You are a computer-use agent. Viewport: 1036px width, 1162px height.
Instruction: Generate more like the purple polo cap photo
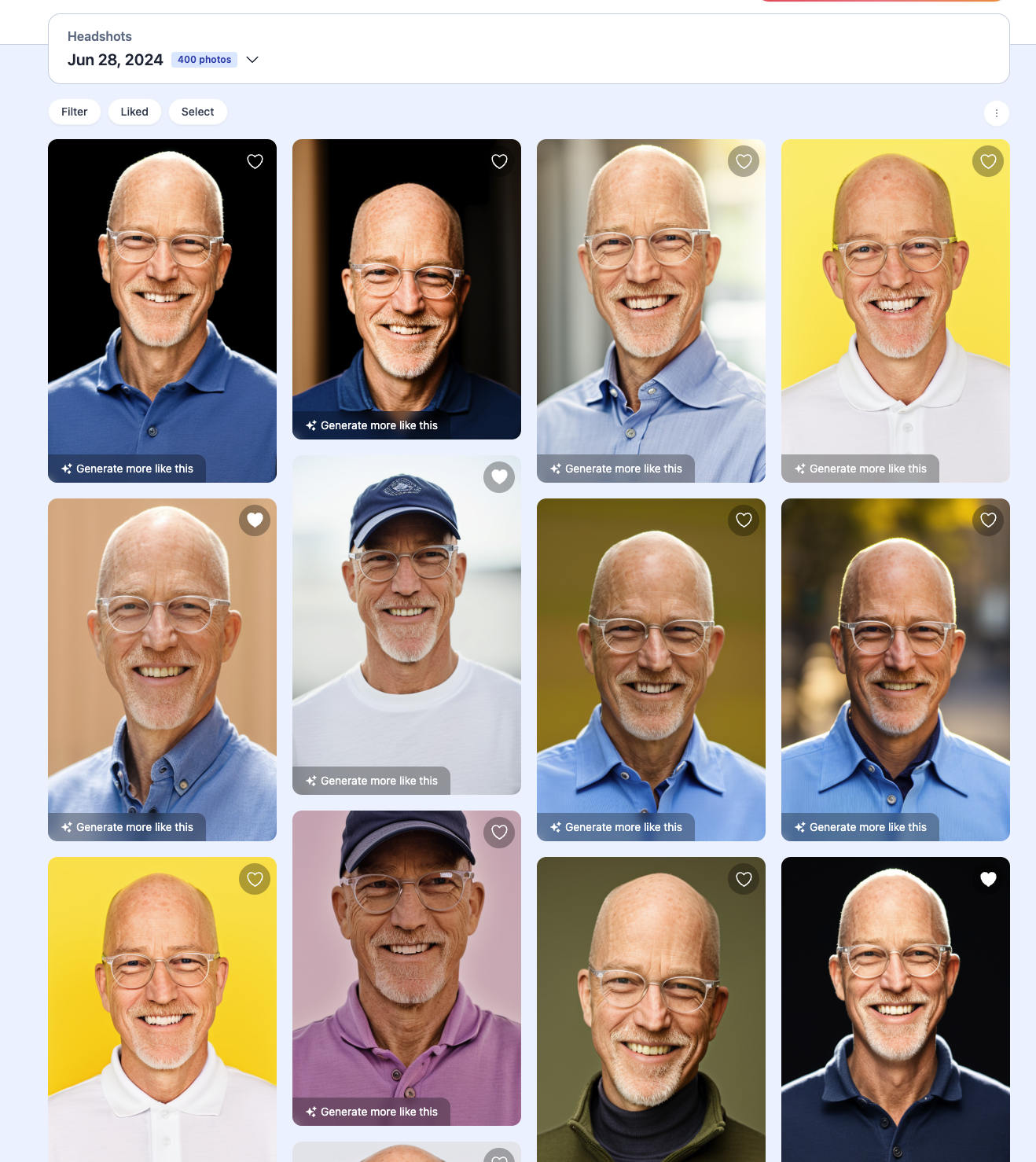[371, 1112]
